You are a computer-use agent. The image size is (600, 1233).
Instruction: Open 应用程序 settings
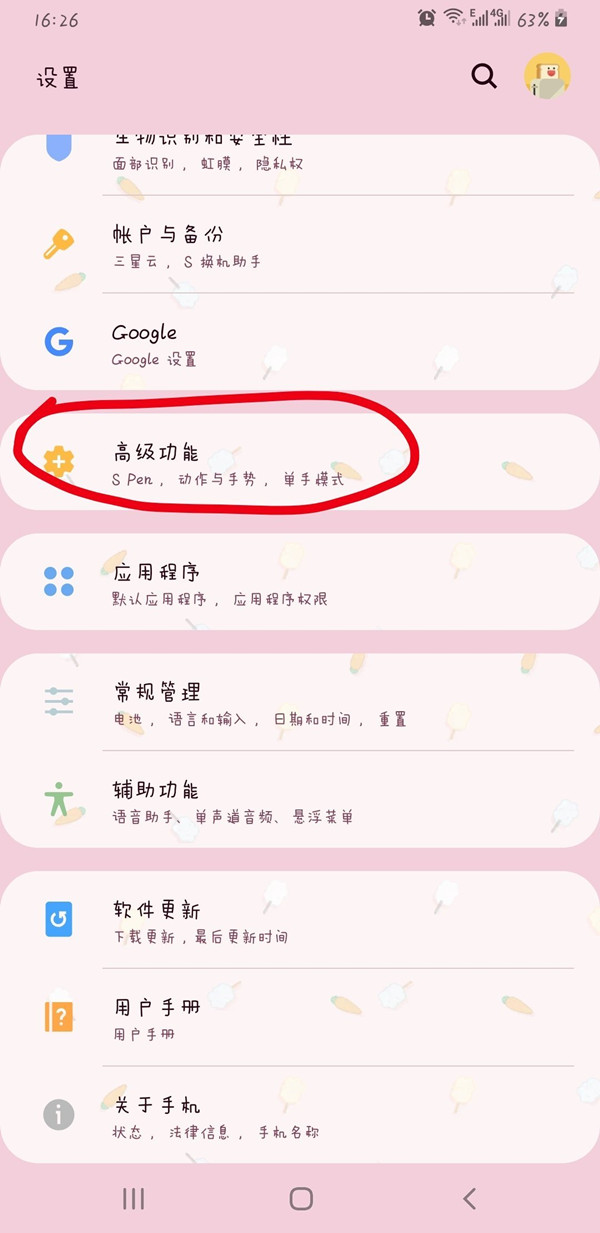click(300, 583)
